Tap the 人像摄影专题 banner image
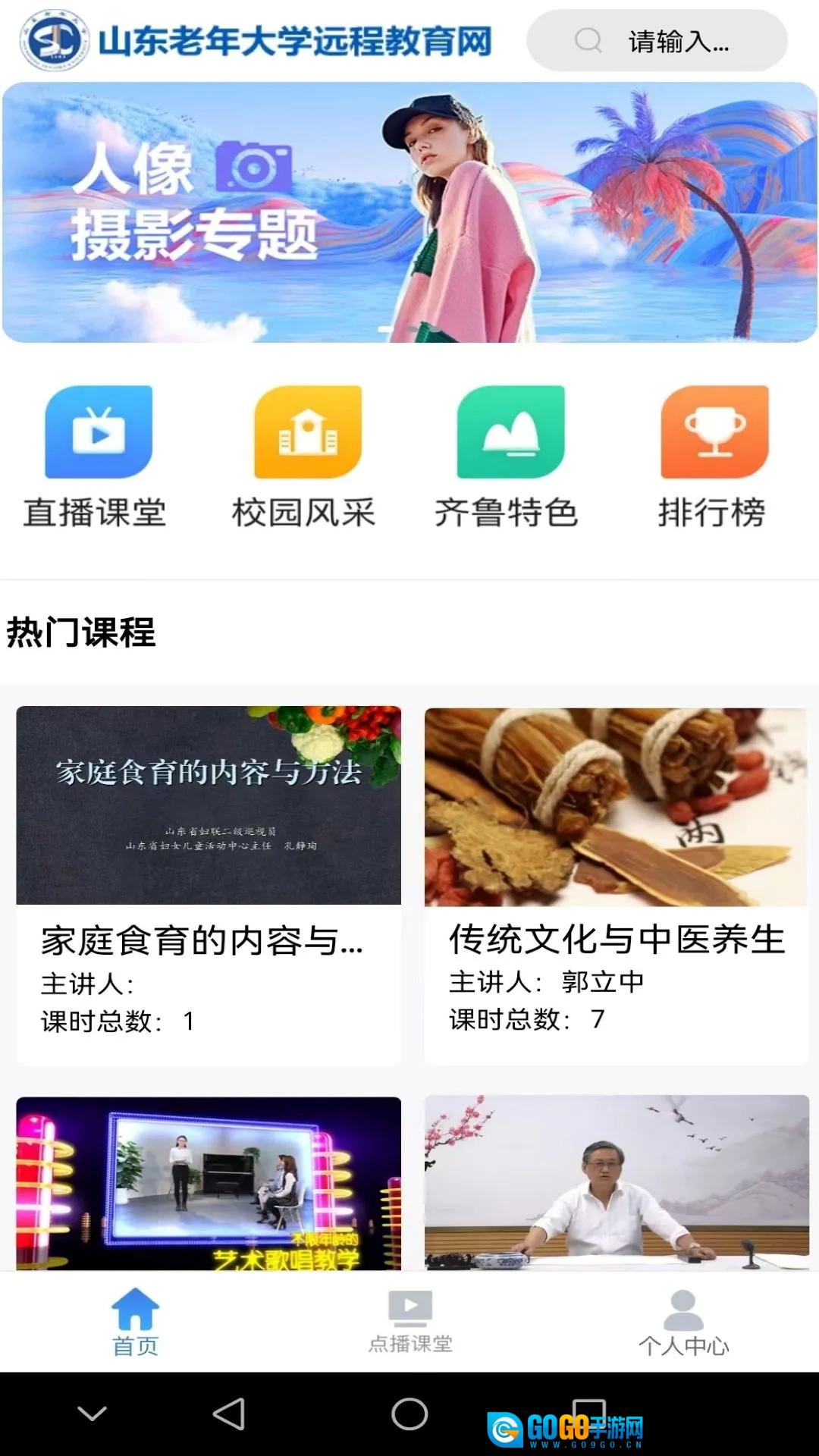This screenshot has height=1456, width=819. pyautogui.click(x=409, y=212)
